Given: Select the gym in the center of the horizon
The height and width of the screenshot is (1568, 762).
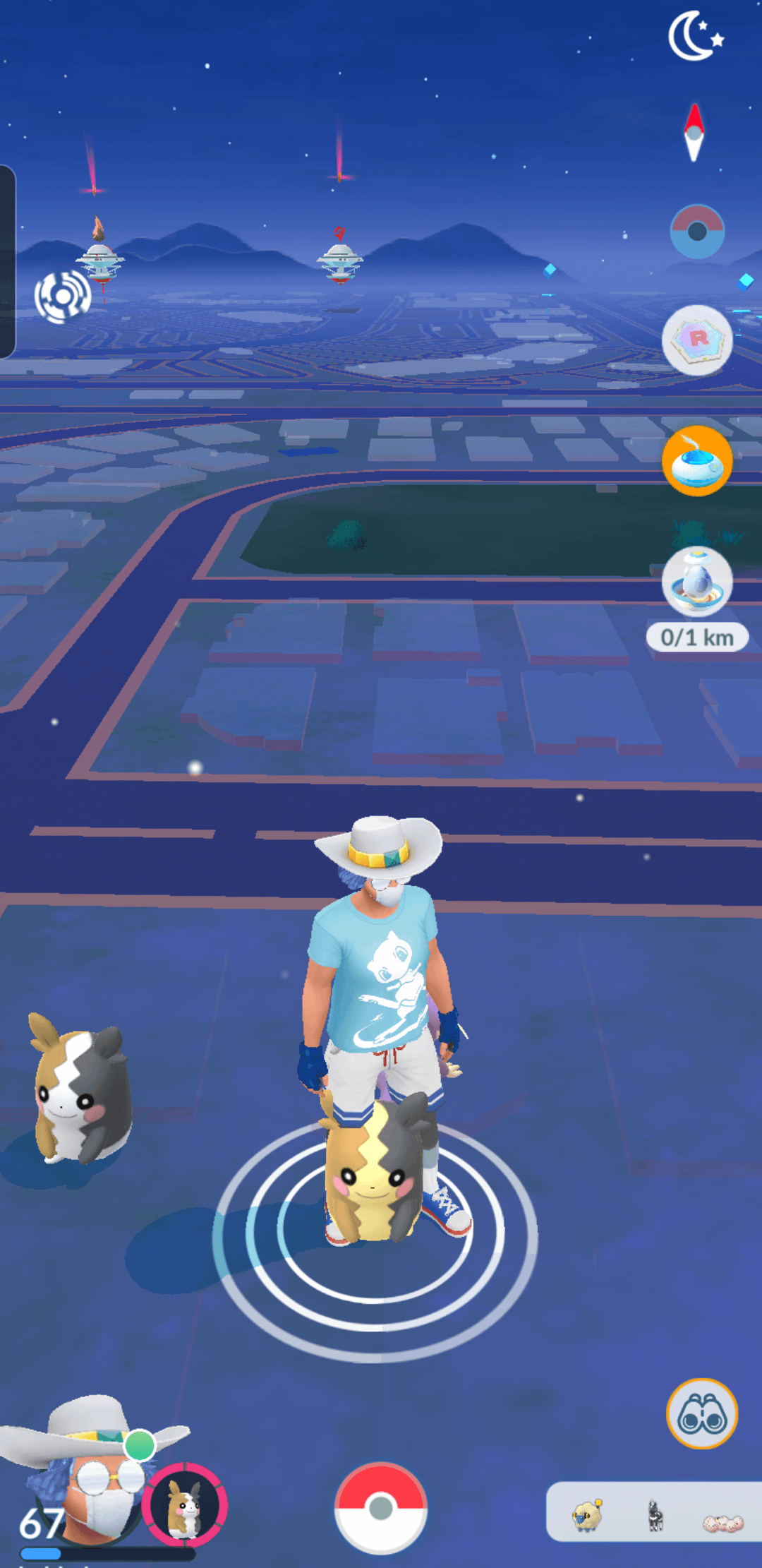Looking at the screenshot, I should coord(340,256).
